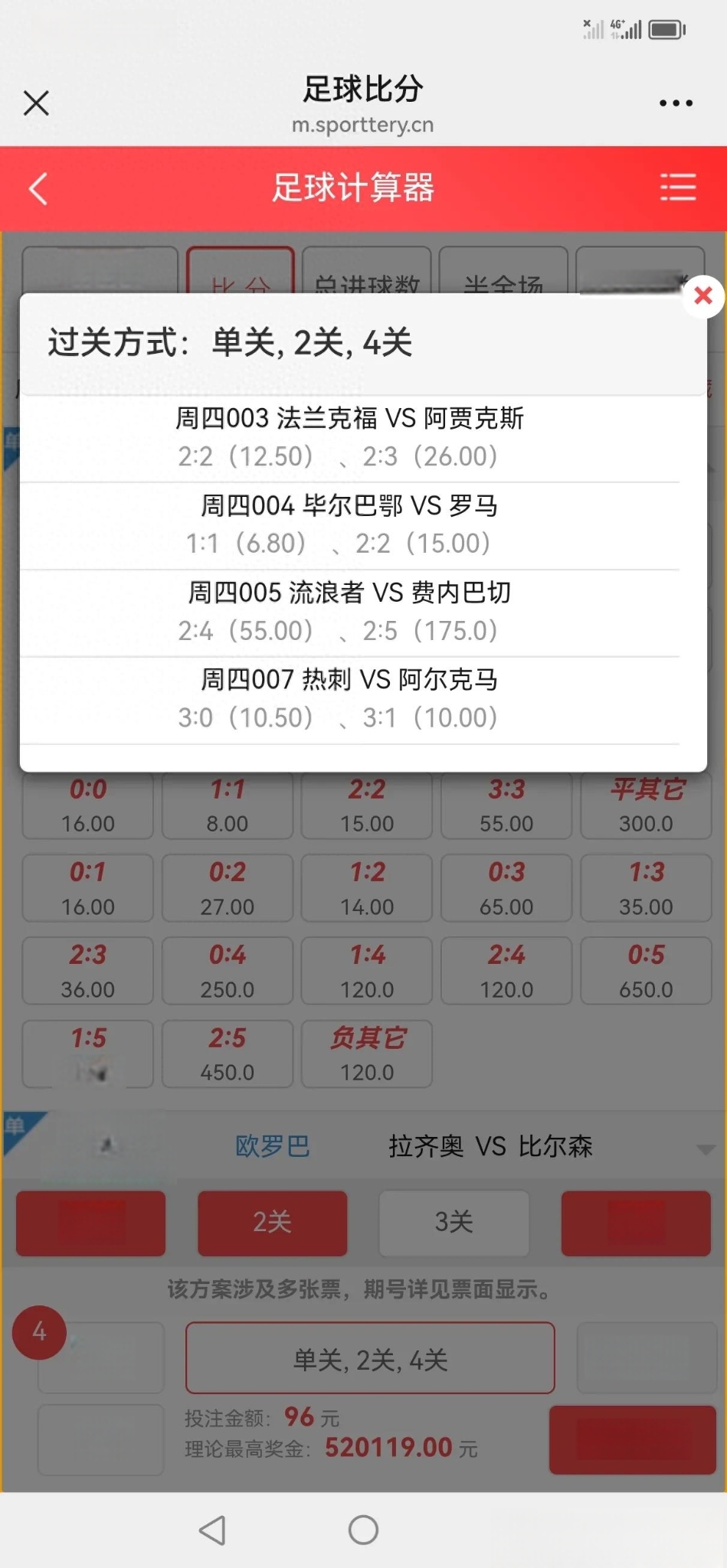Tap the system back button
The height and width of the screenshot is (1568, 727).
pos(212,1530)
